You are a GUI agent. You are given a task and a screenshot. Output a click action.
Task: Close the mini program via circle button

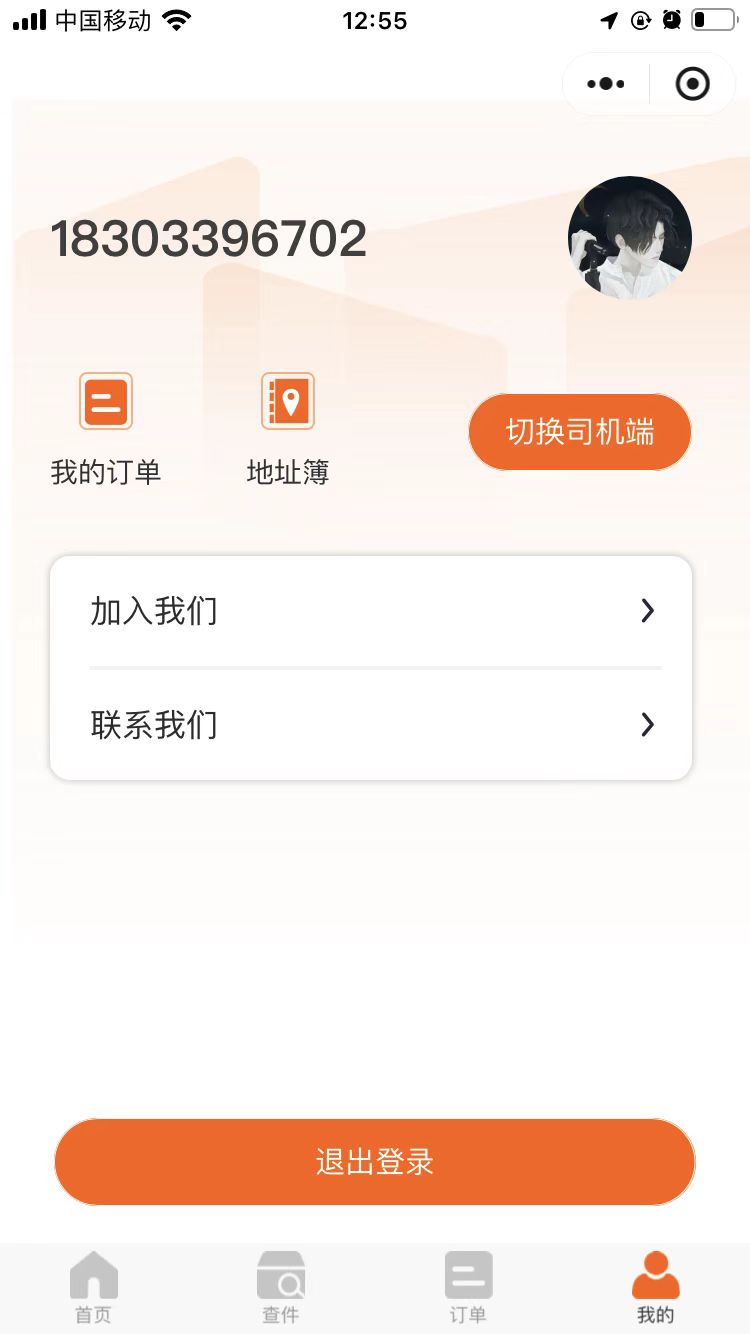pos(692,84)
